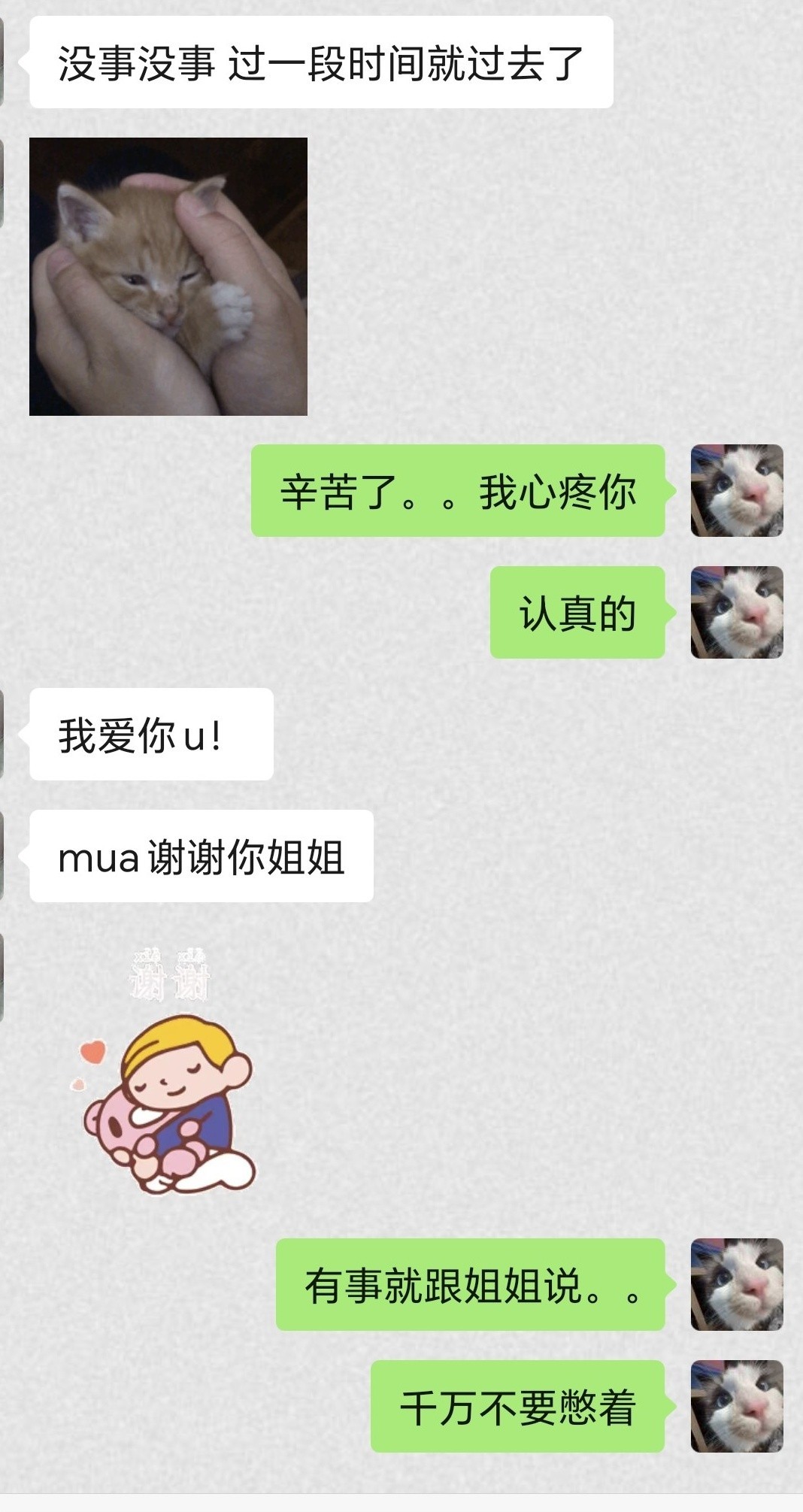Tap the avatar beside the message 辛苦了。。我心疼你
This screenshot has height=1512, width=803.
736,490
